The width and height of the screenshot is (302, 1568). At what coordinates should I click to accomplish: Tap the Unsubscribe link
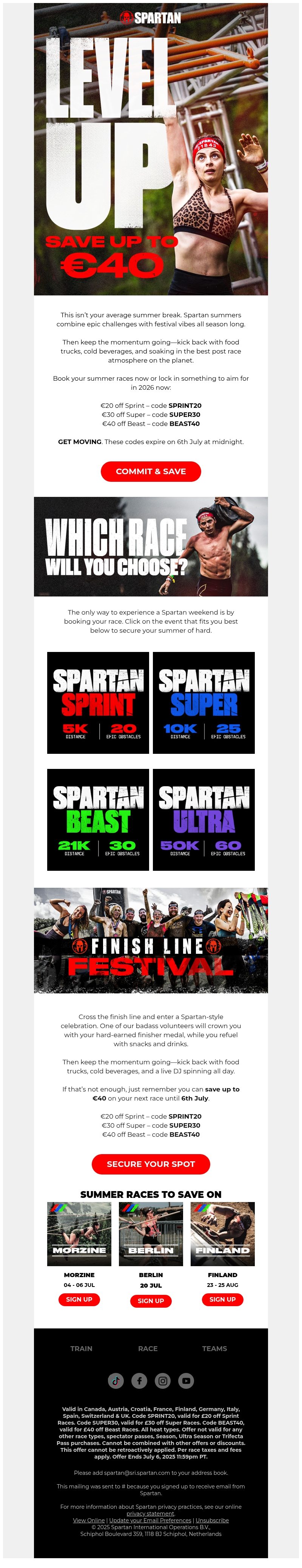(212, 1520)
